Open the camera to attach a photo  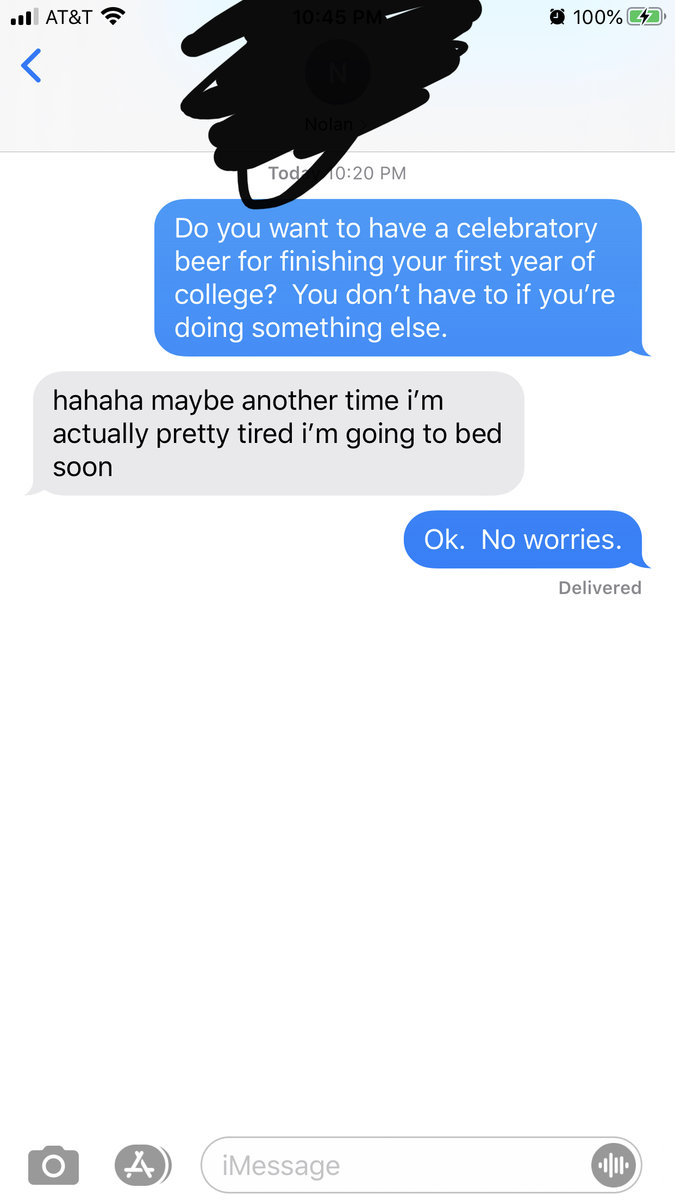[53, 1165]
